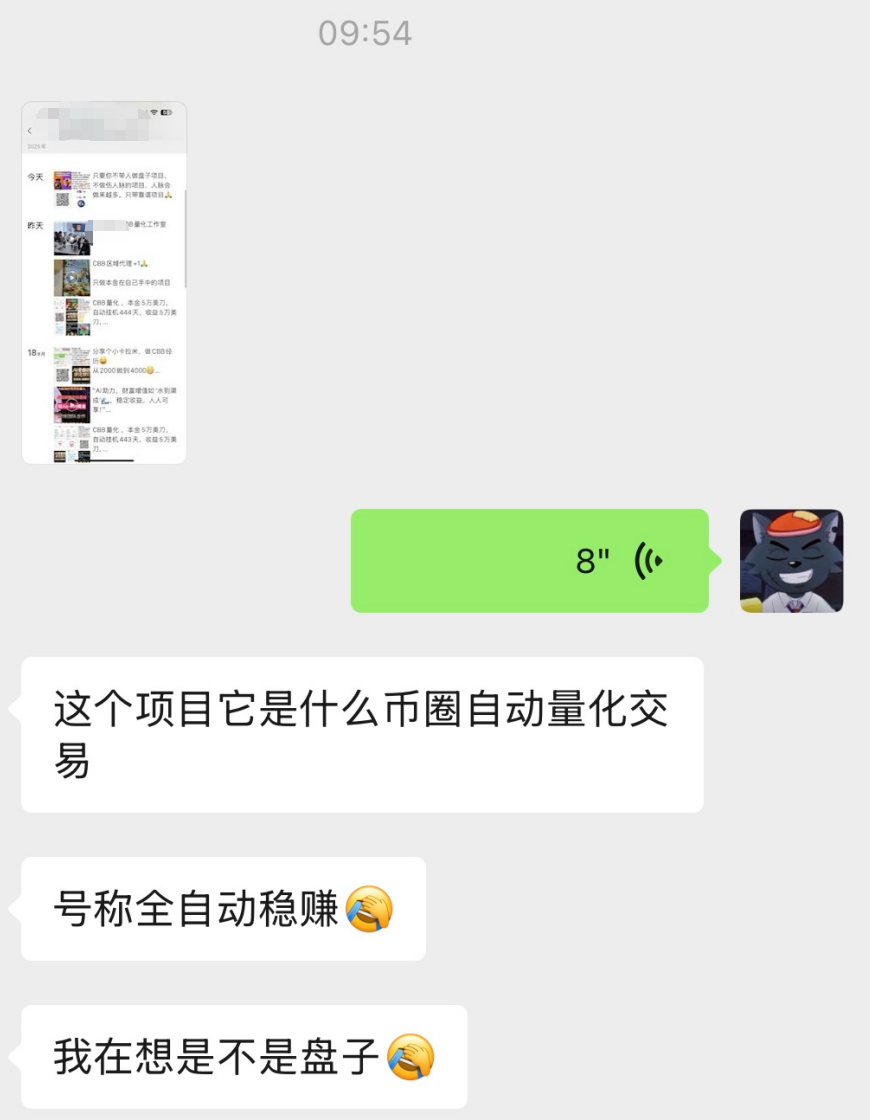Click the sender's wolf cartoon avatar
The width and height of the screenshot is (870, 1120).
coord(793,561)
